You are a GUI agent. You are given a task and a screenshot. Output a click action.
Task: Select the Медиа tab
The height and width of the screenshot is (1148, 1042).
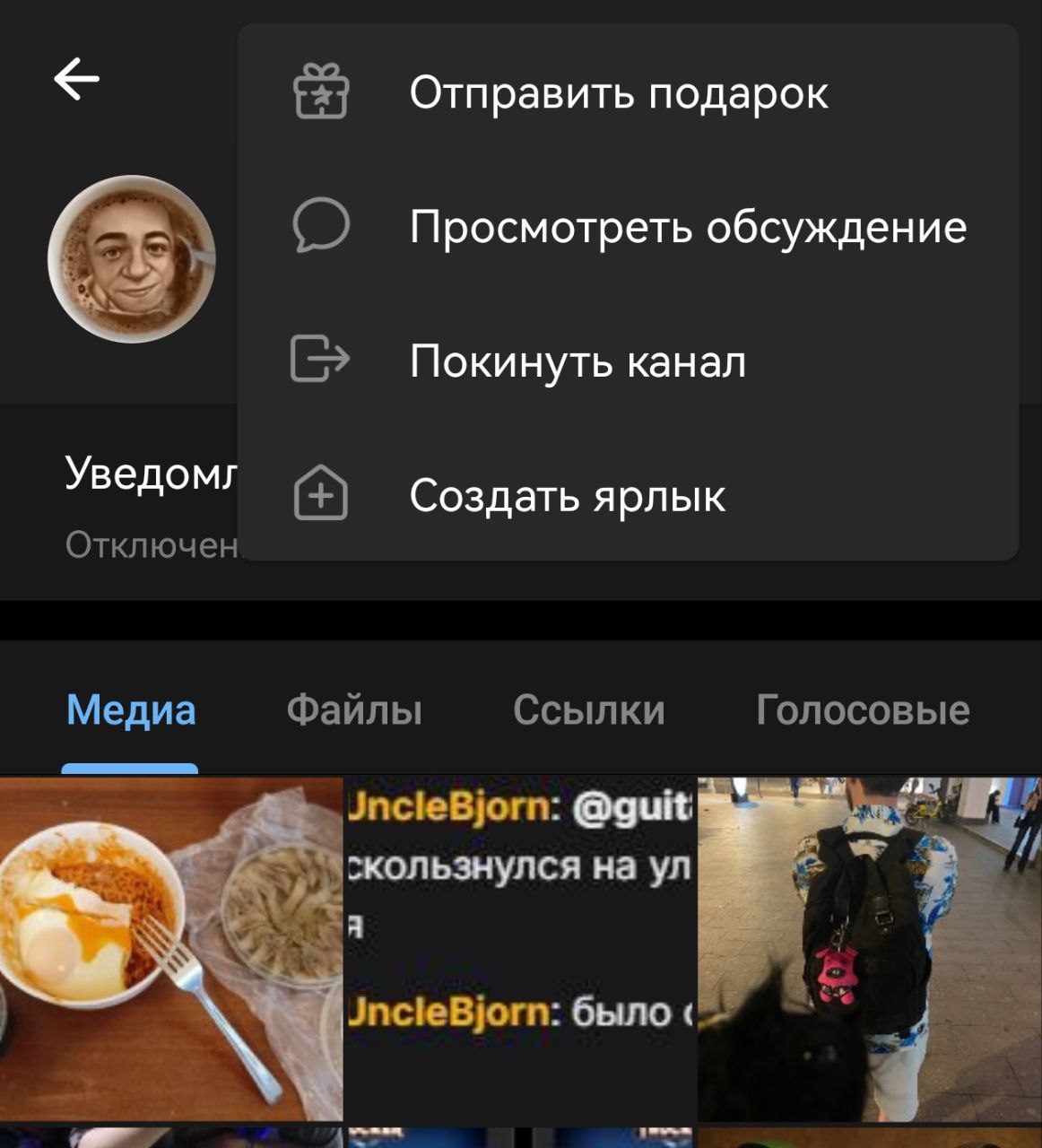(x=131, y=710)
